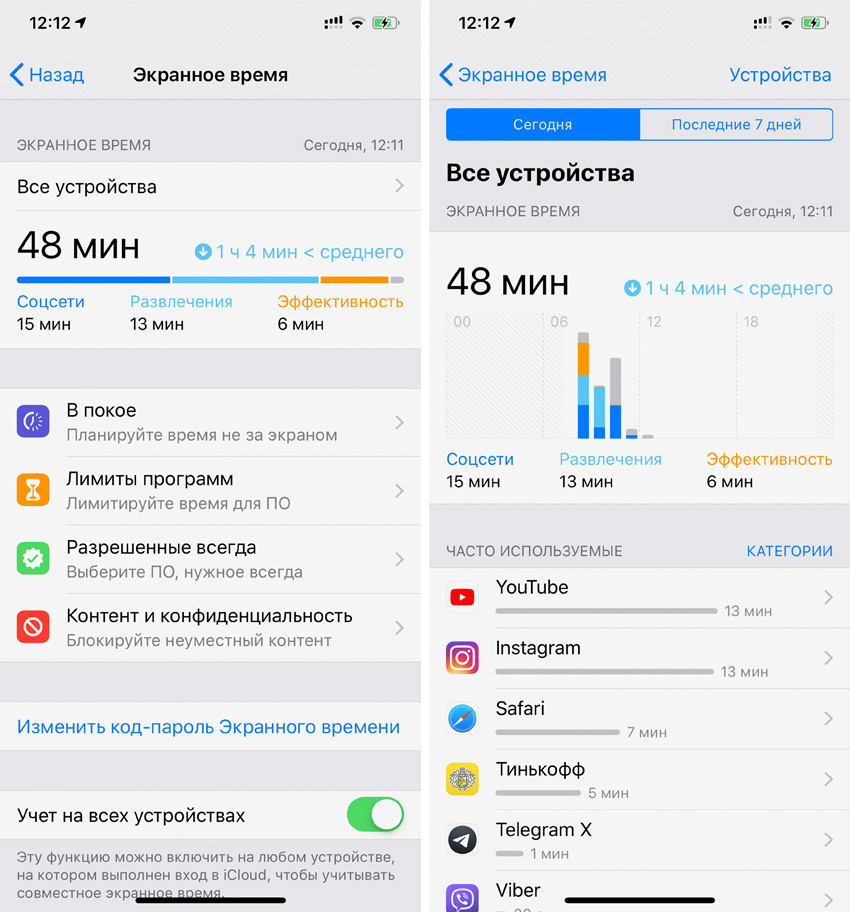The height and width of the screenshot is (912, 850).
Task: Open the Все устройства row
Action: [210, 187]
